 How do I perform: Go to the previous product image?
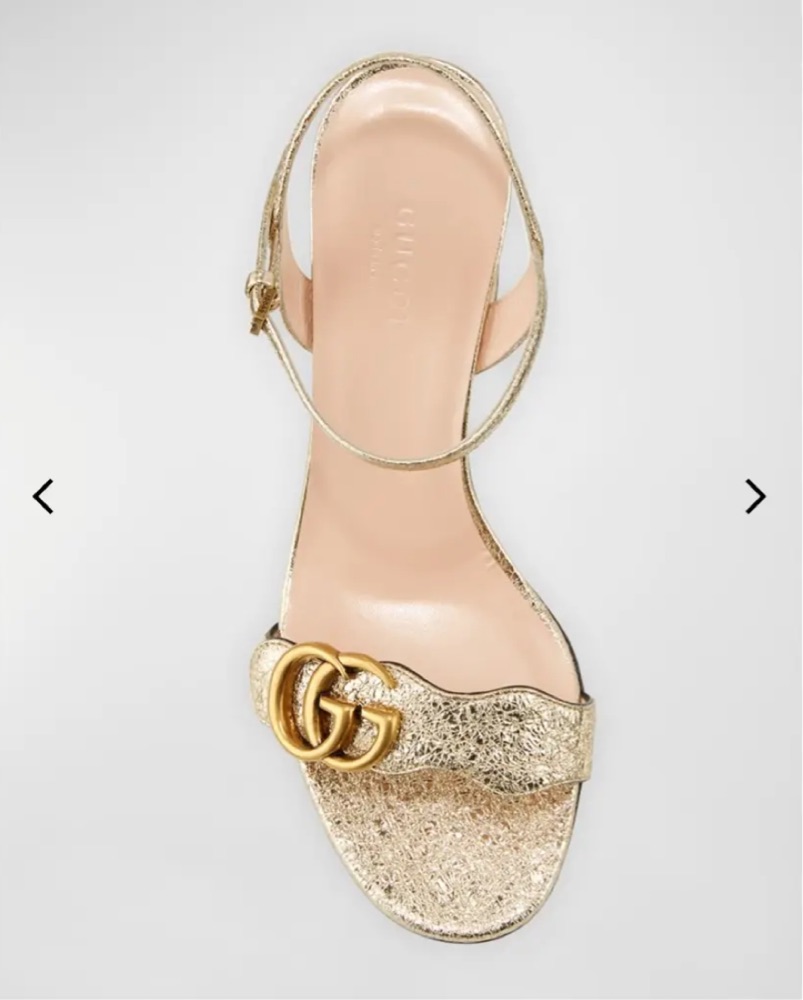pos(43,495)
